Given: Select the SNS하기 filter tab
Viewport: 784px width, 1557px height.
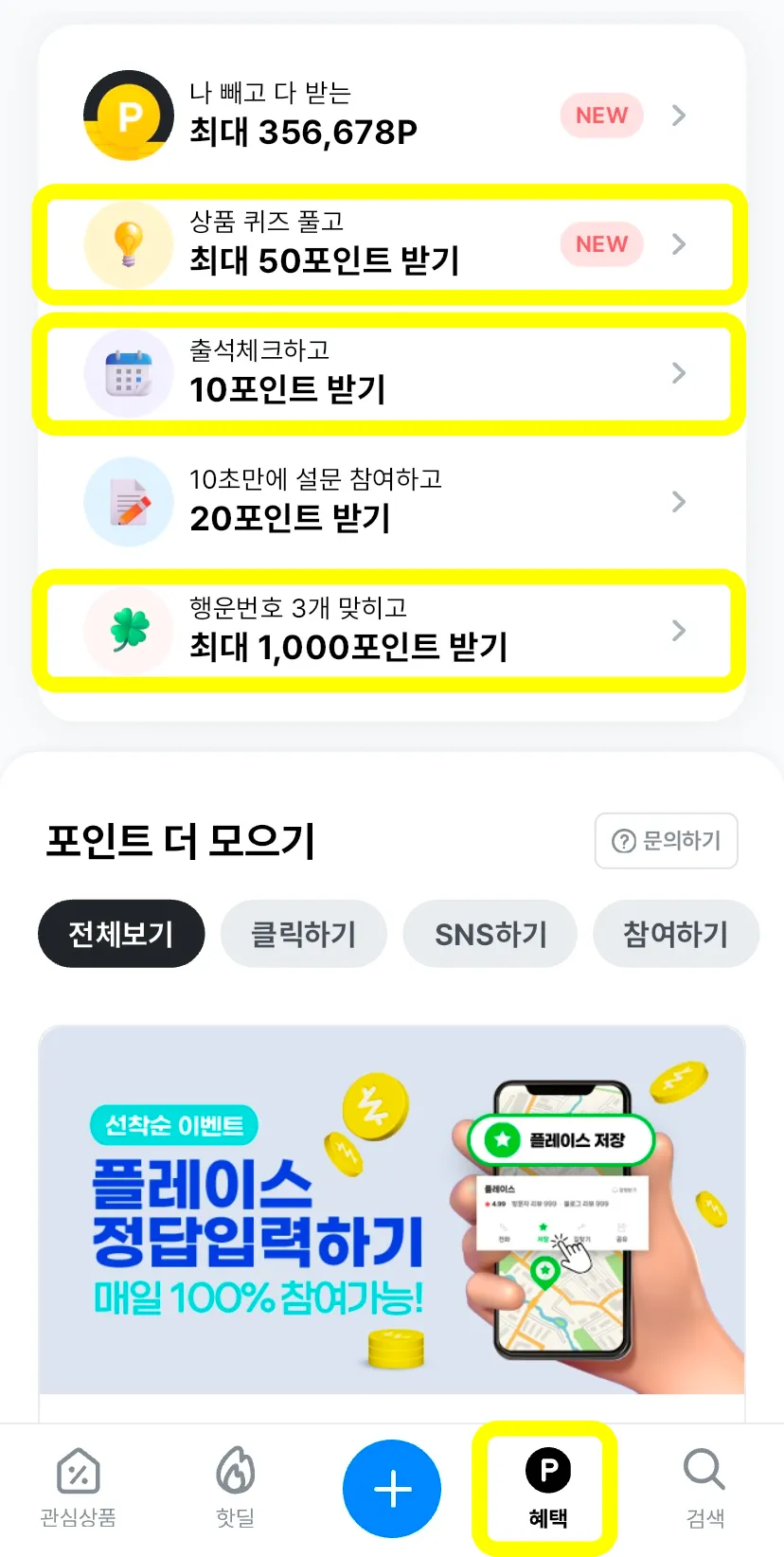Looking at the screenshot, I should (490, 934).
